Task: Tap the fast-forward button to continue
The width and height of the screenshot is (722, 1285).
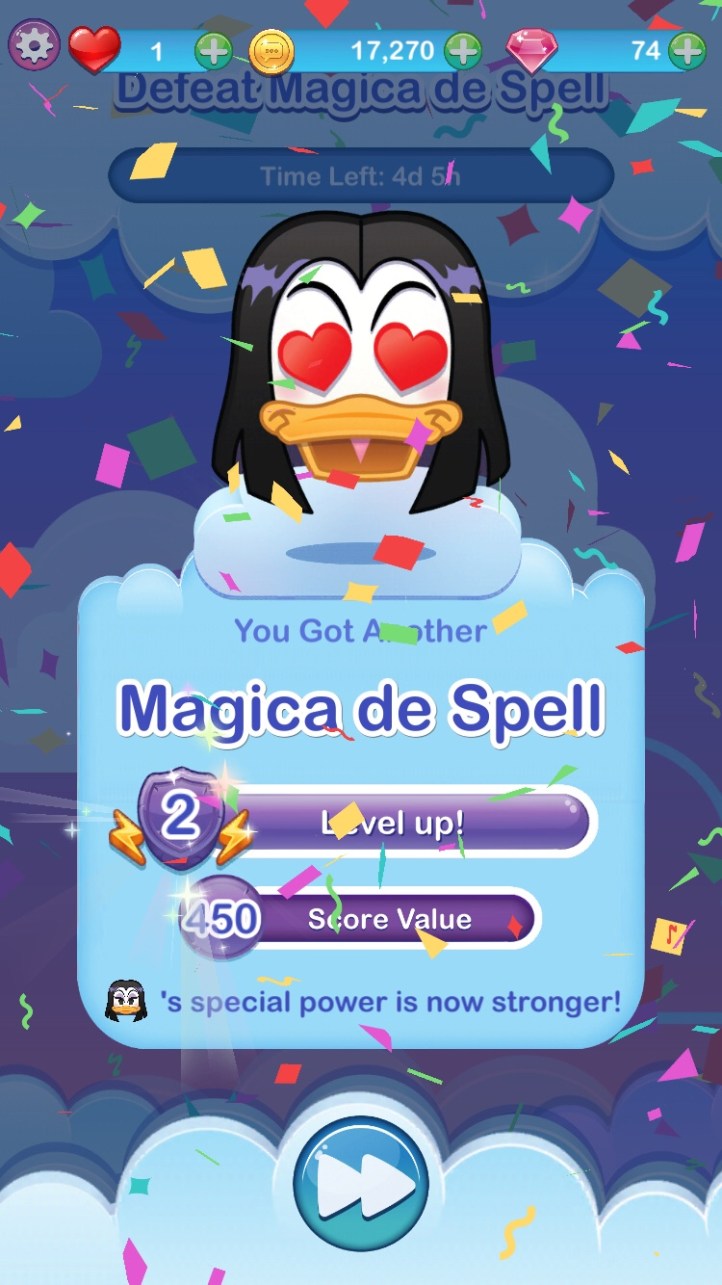Action: coord(361,1183)
